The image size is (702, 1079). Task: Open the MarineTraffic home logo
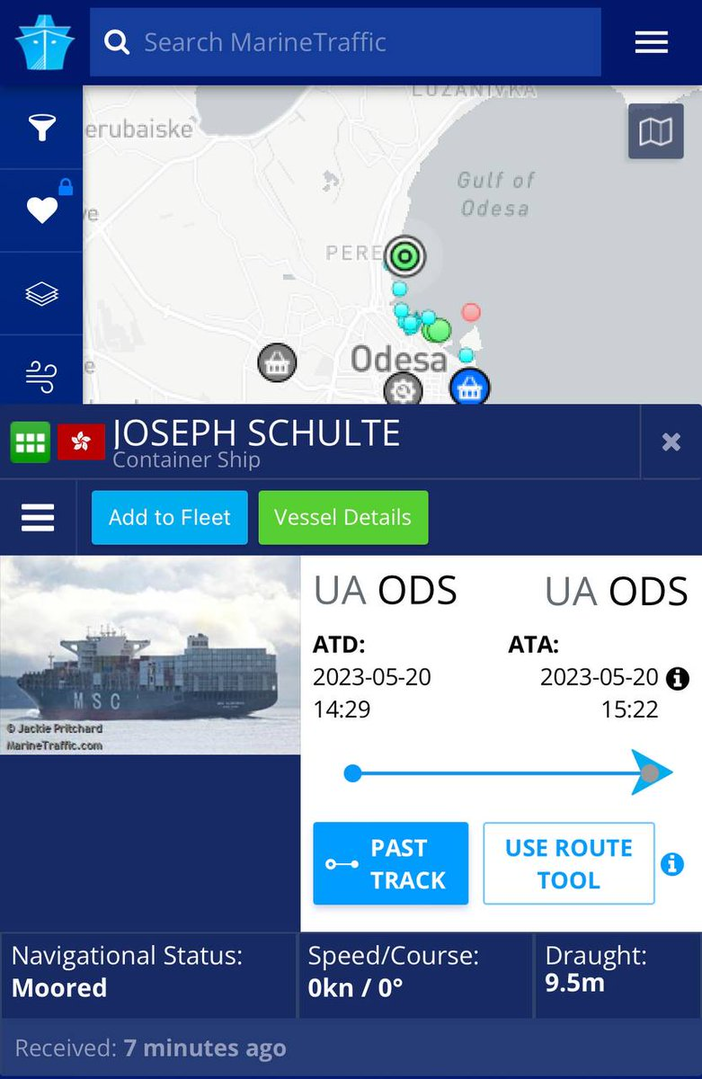(44, 42)
